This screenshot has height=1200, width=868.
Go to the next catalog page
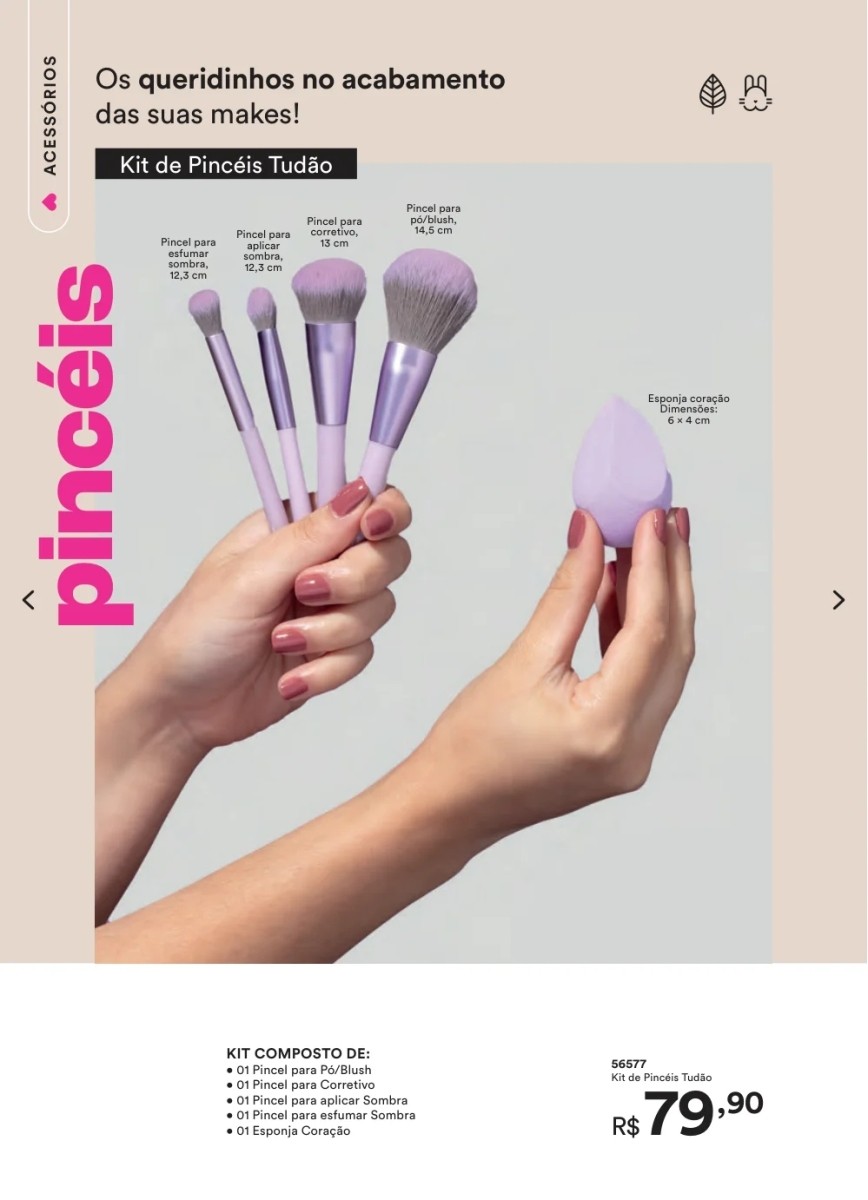(x=838, y=600)
